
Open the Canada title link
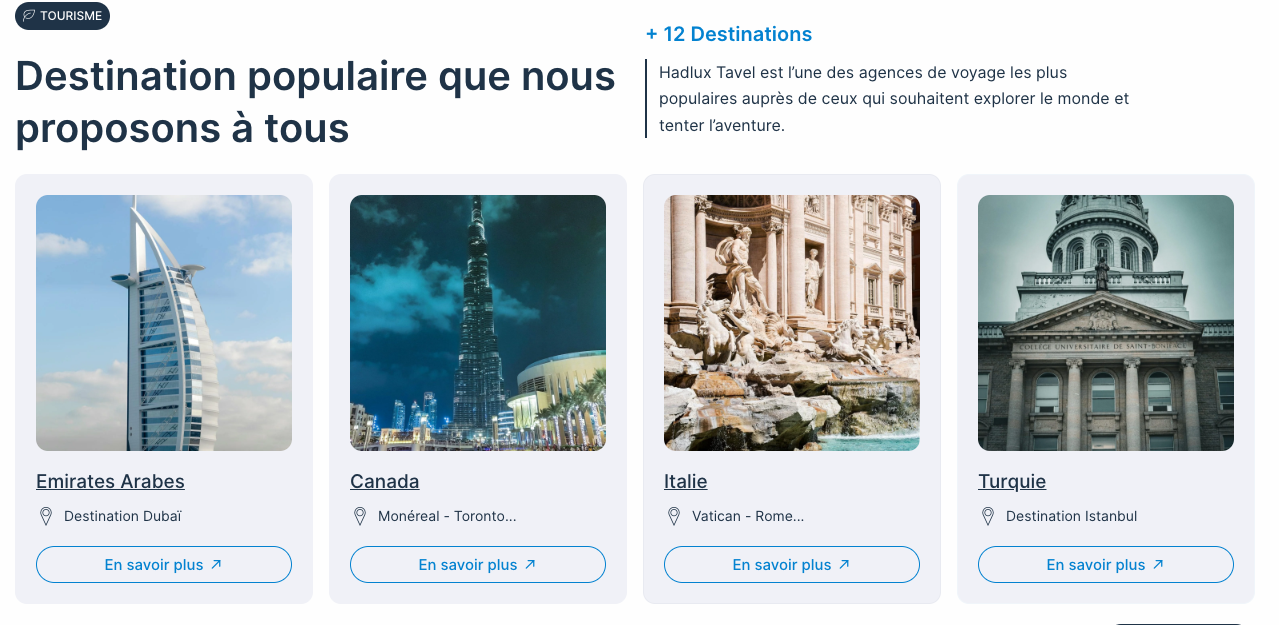click(384, 481)
